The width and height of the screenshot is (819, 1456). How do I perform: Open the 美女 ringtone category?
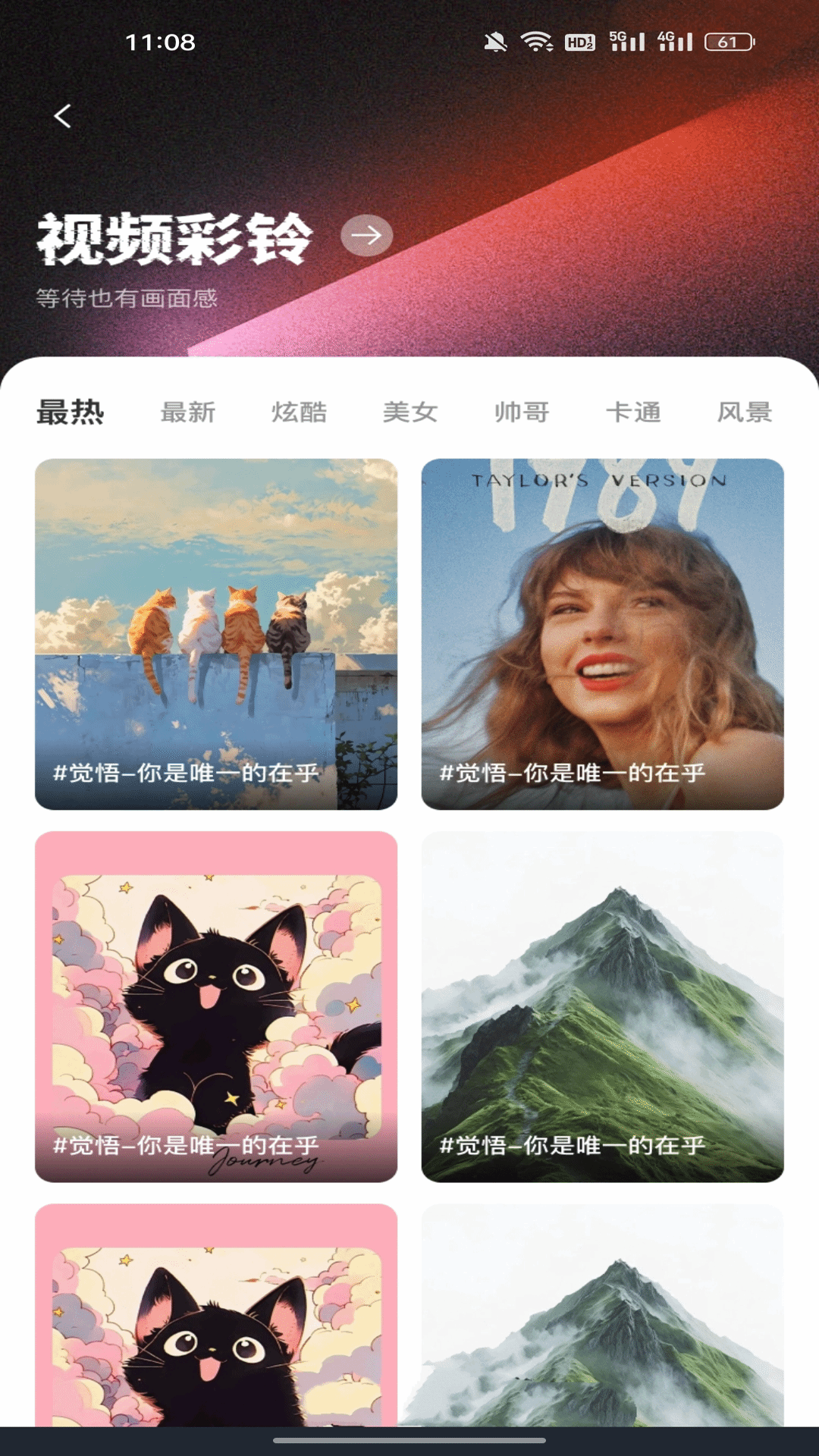[412, 412]
